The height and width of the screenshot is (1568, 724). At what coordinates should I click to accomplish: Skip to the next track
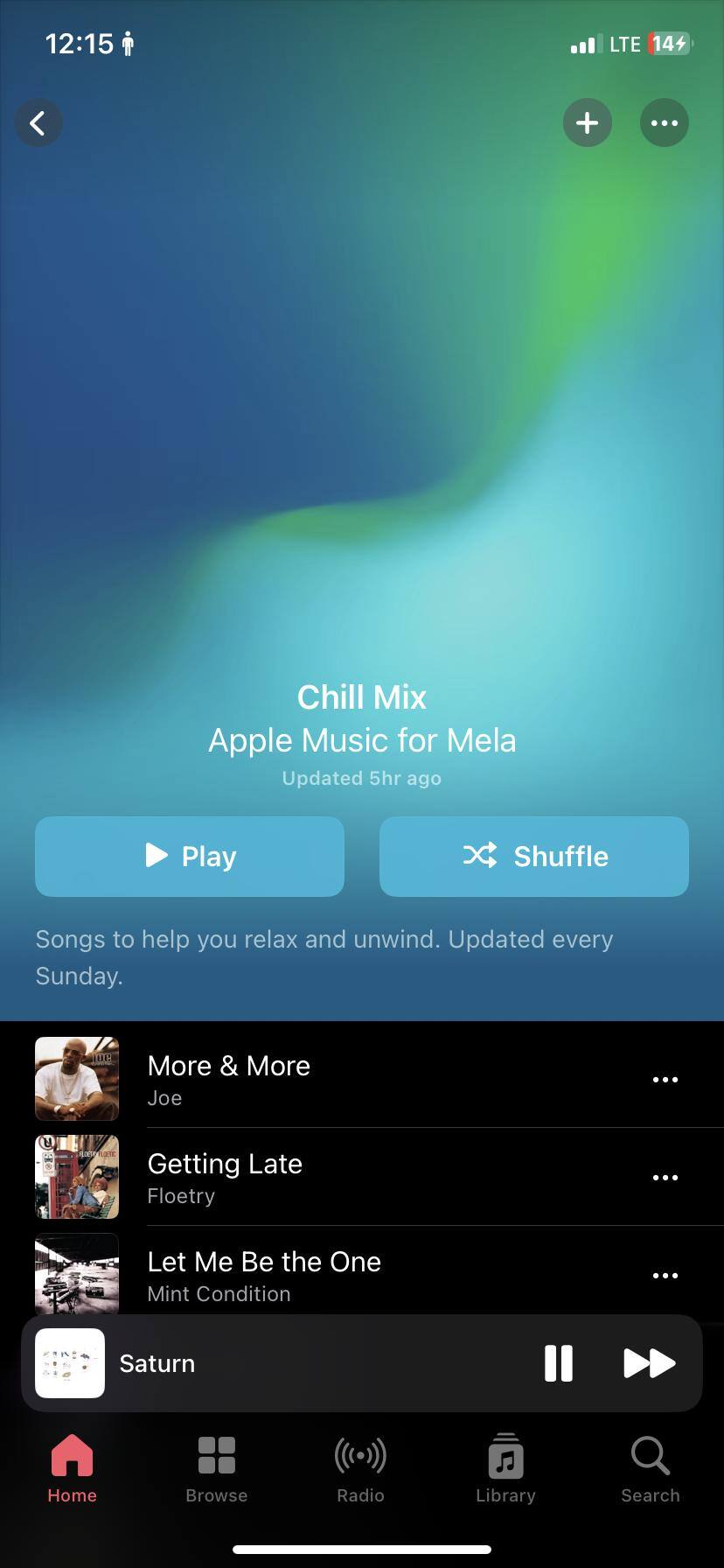(x=649, y=1363)
